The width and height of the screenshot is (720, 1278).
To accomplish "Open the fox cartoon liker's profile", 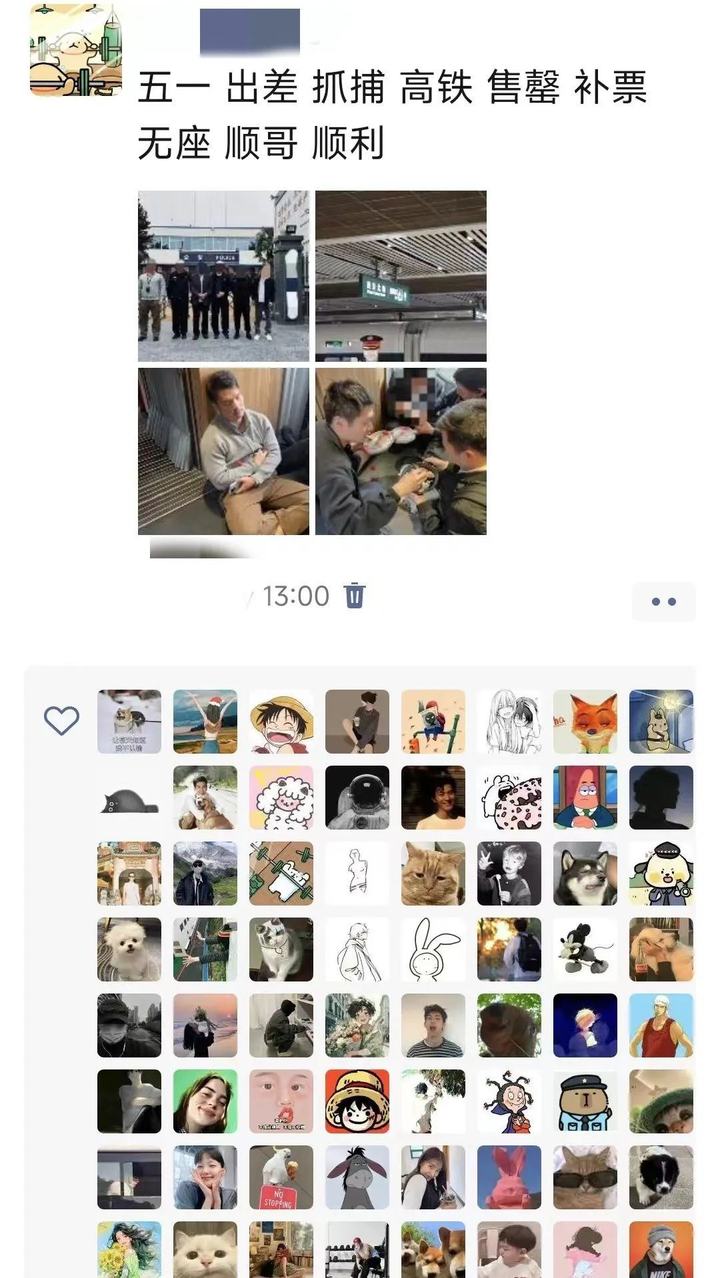I will [585, 721].
